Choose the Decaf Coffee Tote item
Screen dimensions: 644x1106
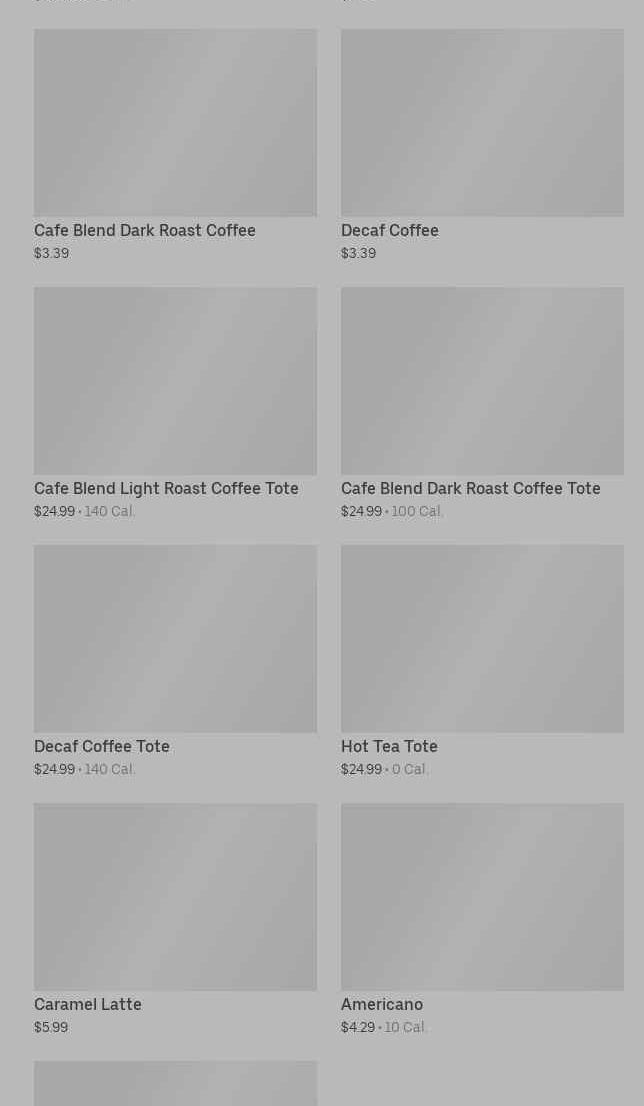[x=175, y=662]
